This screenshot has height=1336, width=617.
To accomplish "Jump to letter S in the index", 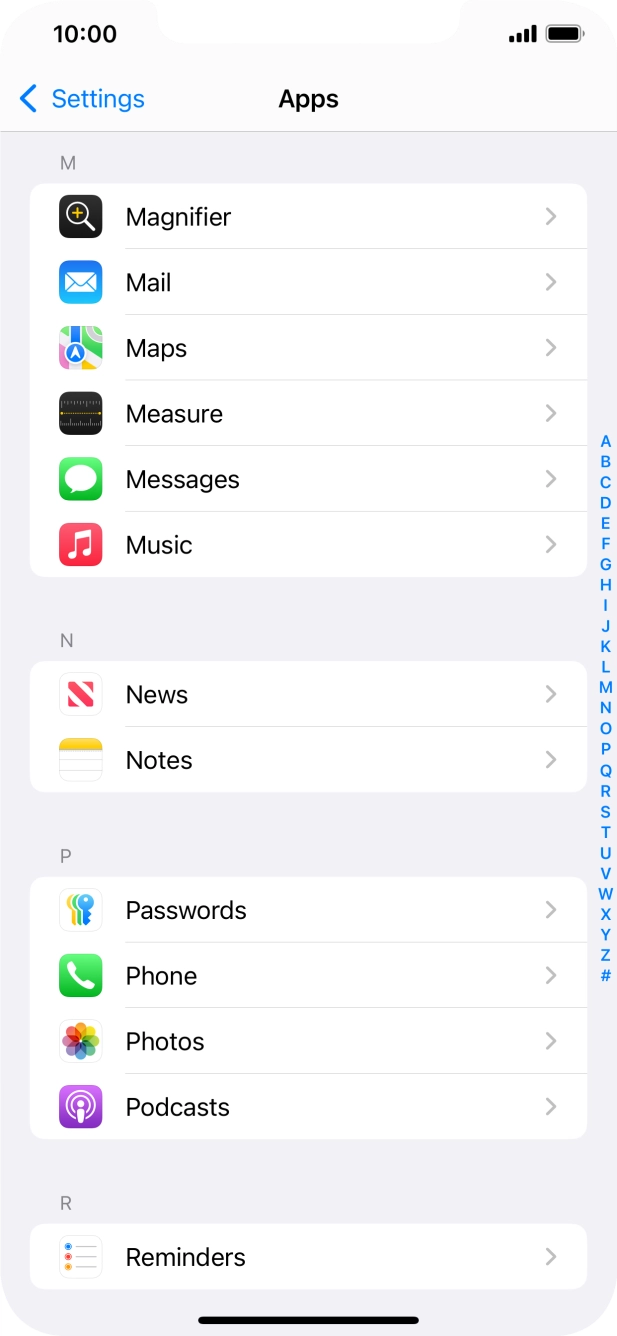I will pyautogui.click(x=605, y=812).
